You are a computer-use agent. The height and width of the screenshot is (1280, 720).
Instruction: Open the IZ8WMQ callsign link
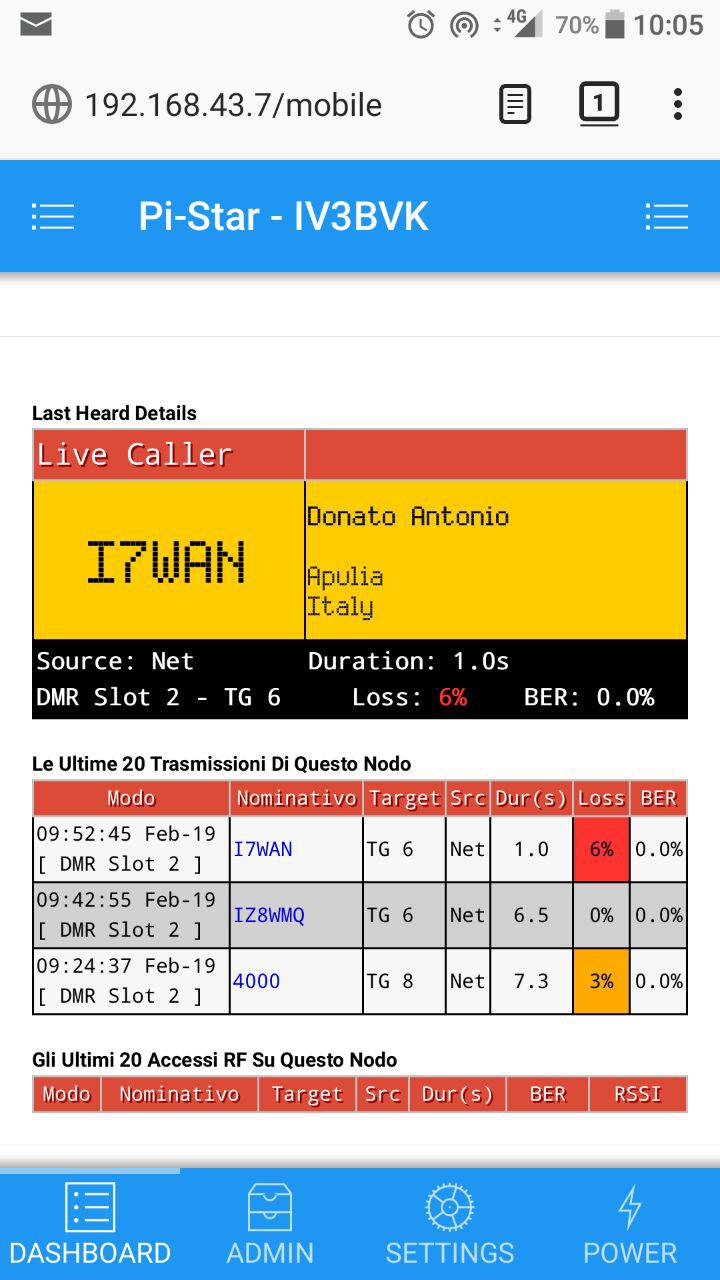[269, 915]
